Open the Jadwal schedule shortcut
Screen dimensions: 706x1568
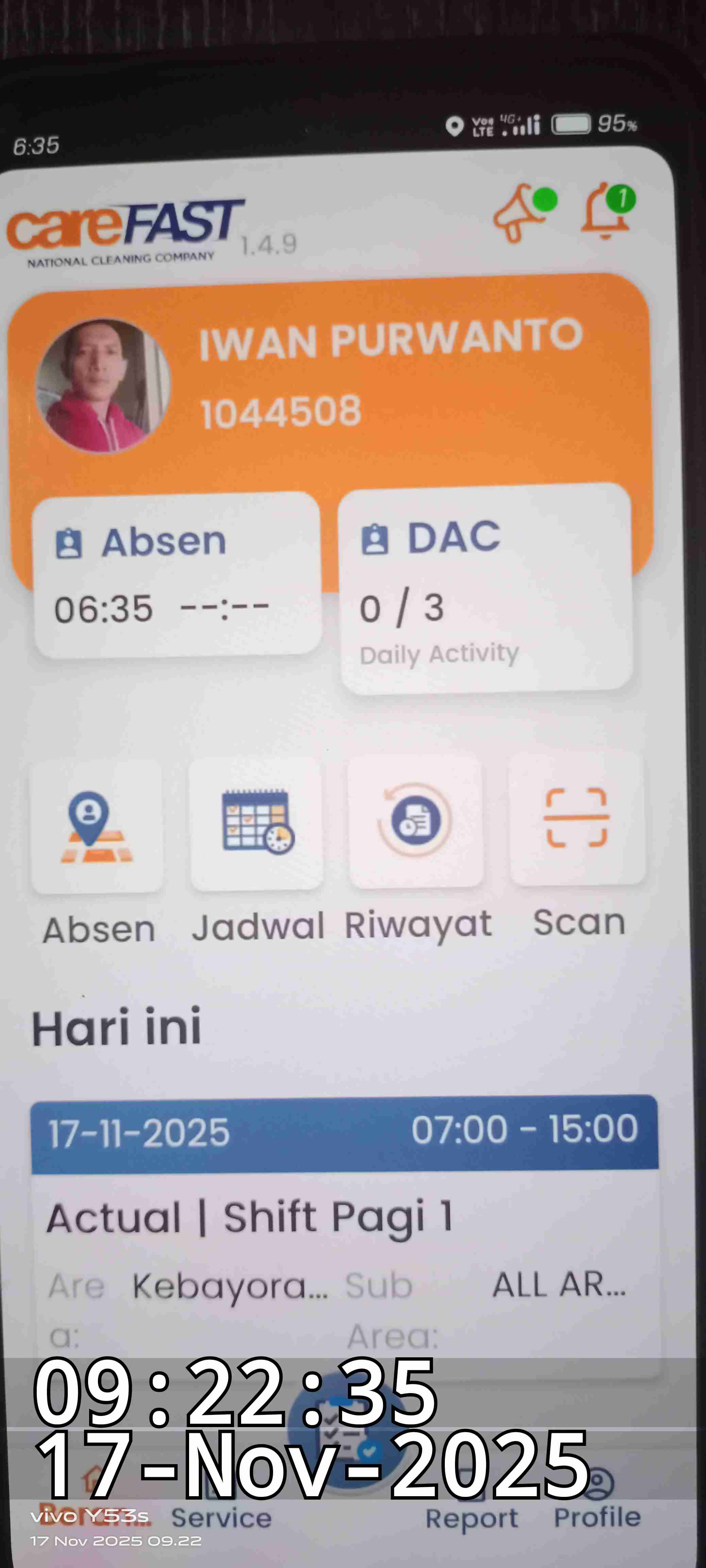tap(257, 823)
